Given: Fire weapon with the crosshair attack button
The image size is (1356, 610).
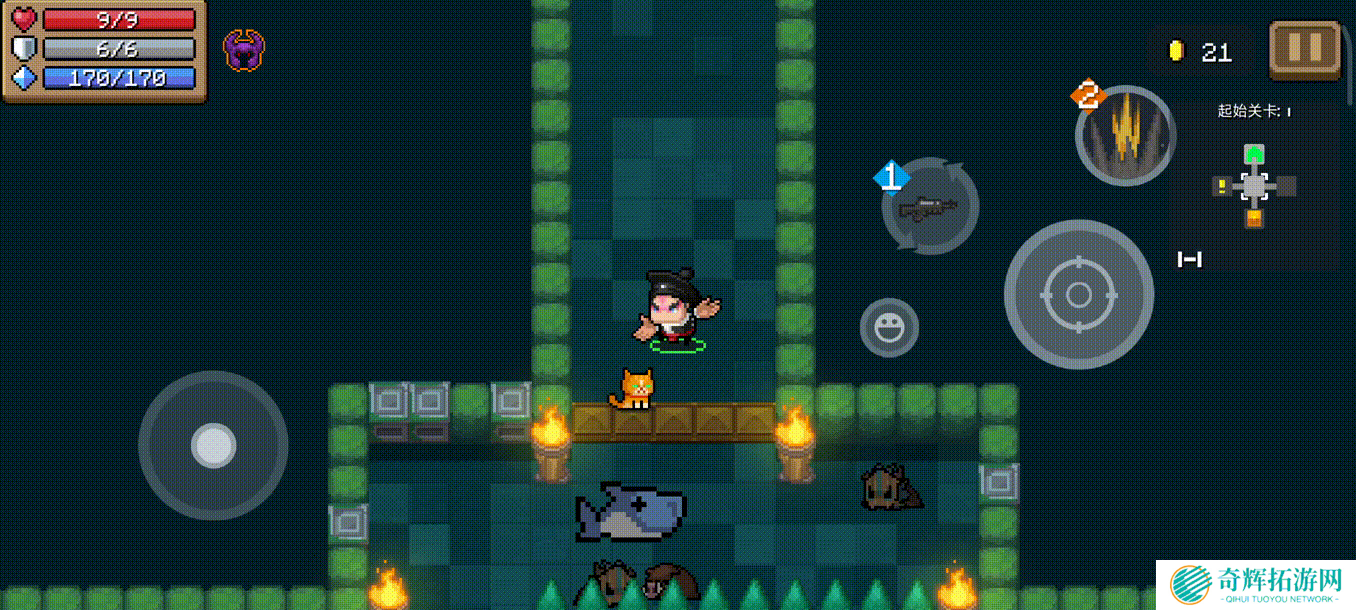Looking at the screenshot, I should point(1078,295).
